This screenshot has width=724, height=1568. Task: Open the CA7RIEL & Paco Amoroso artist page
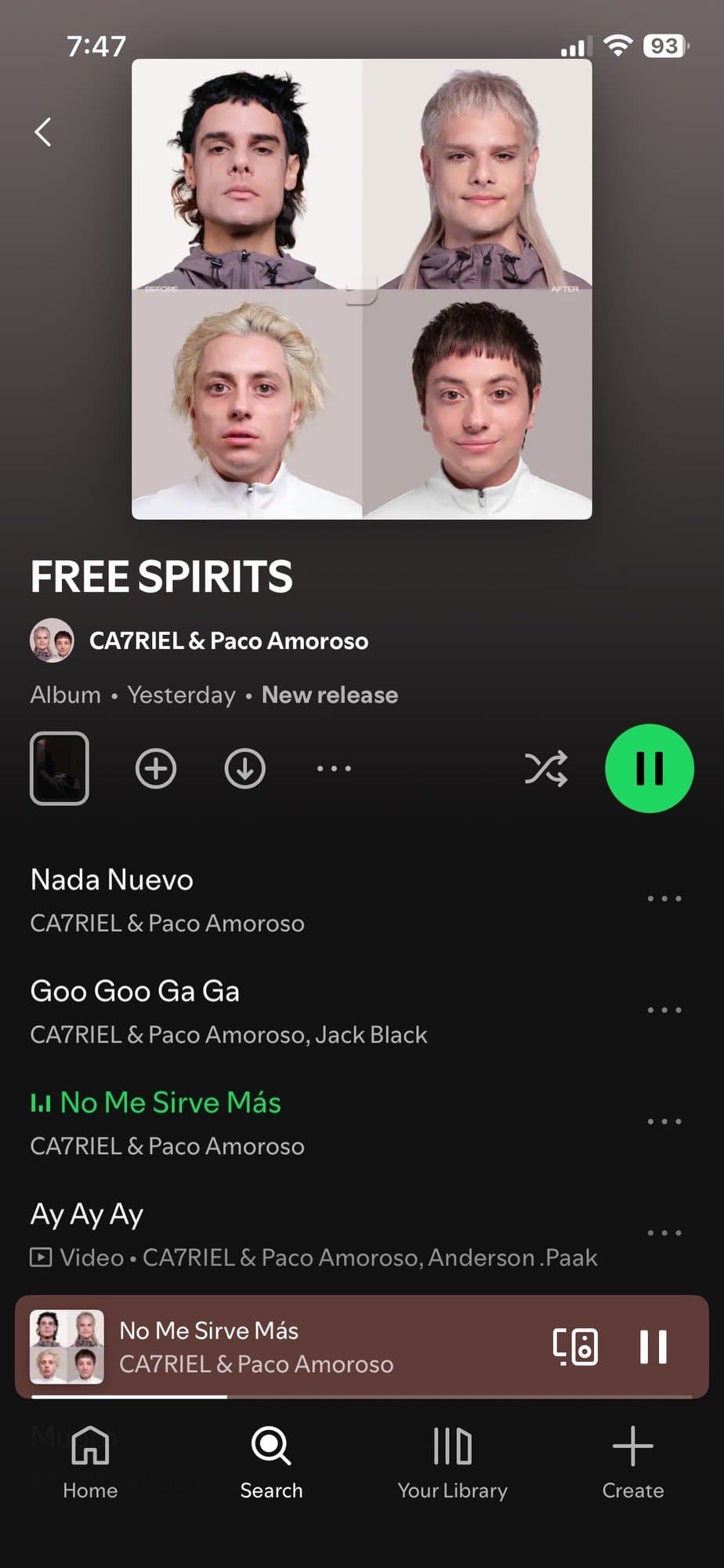pyautogui.click(x=228, y=641)
